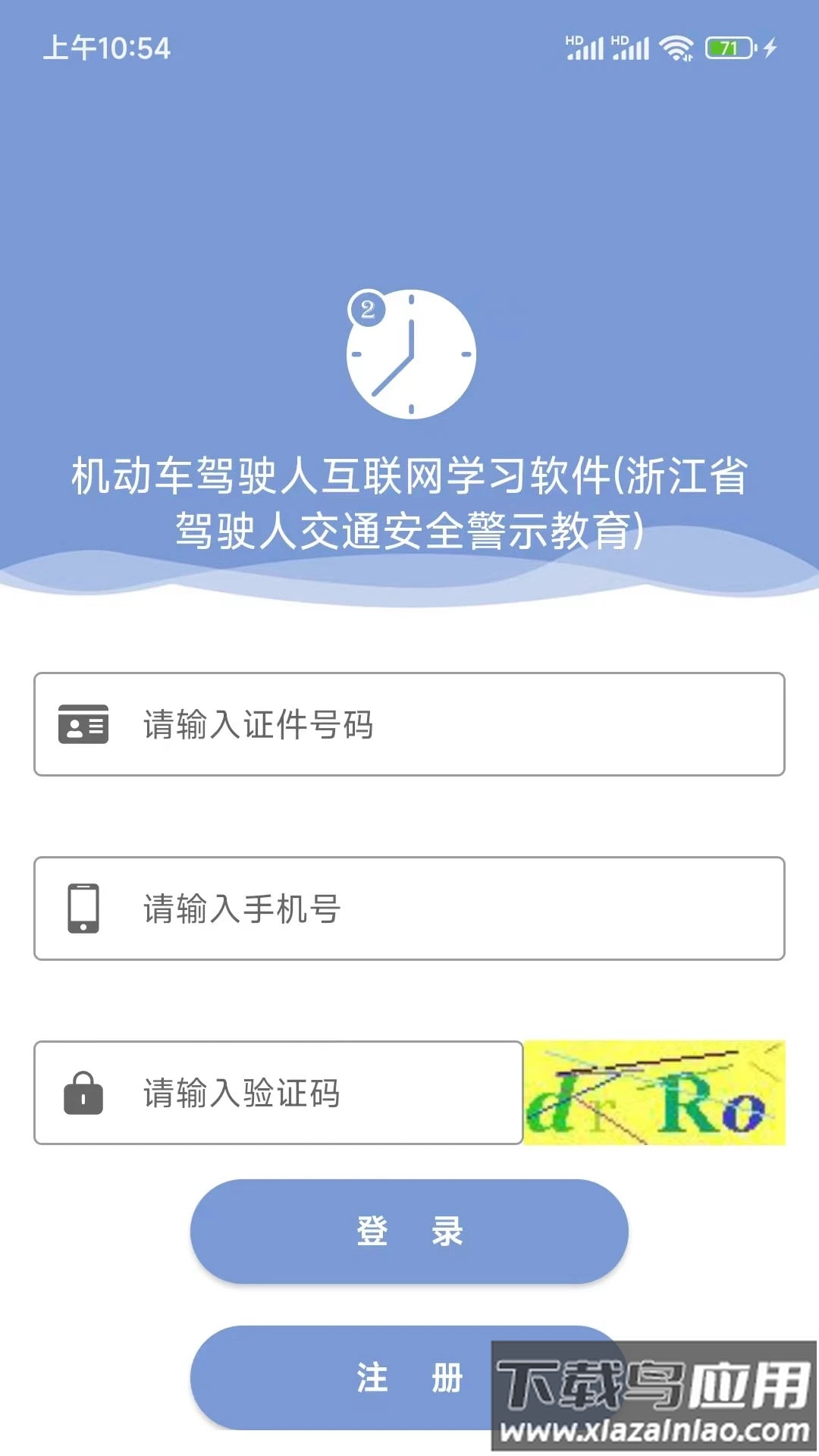
Task: Click the first signal strength bars icon
Action: [x=585, y=52]
